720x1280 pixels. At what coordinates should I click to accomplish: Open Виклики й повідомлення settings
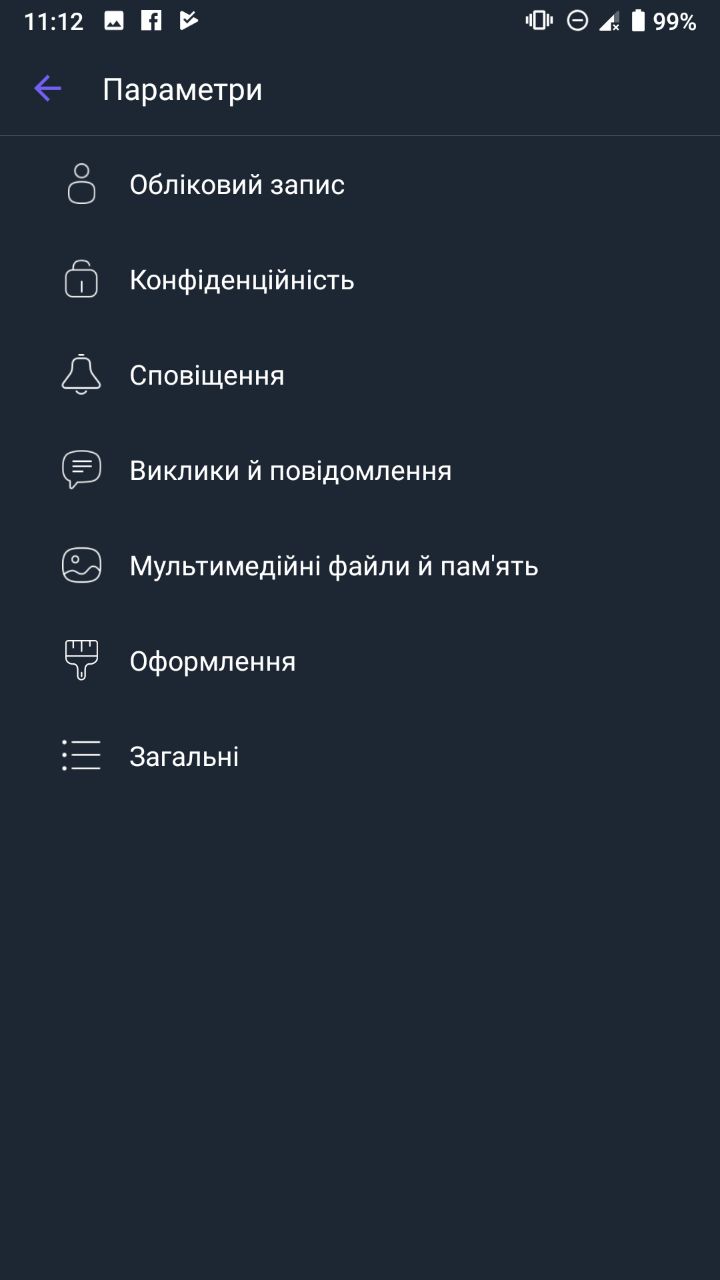tap(290, 471)
